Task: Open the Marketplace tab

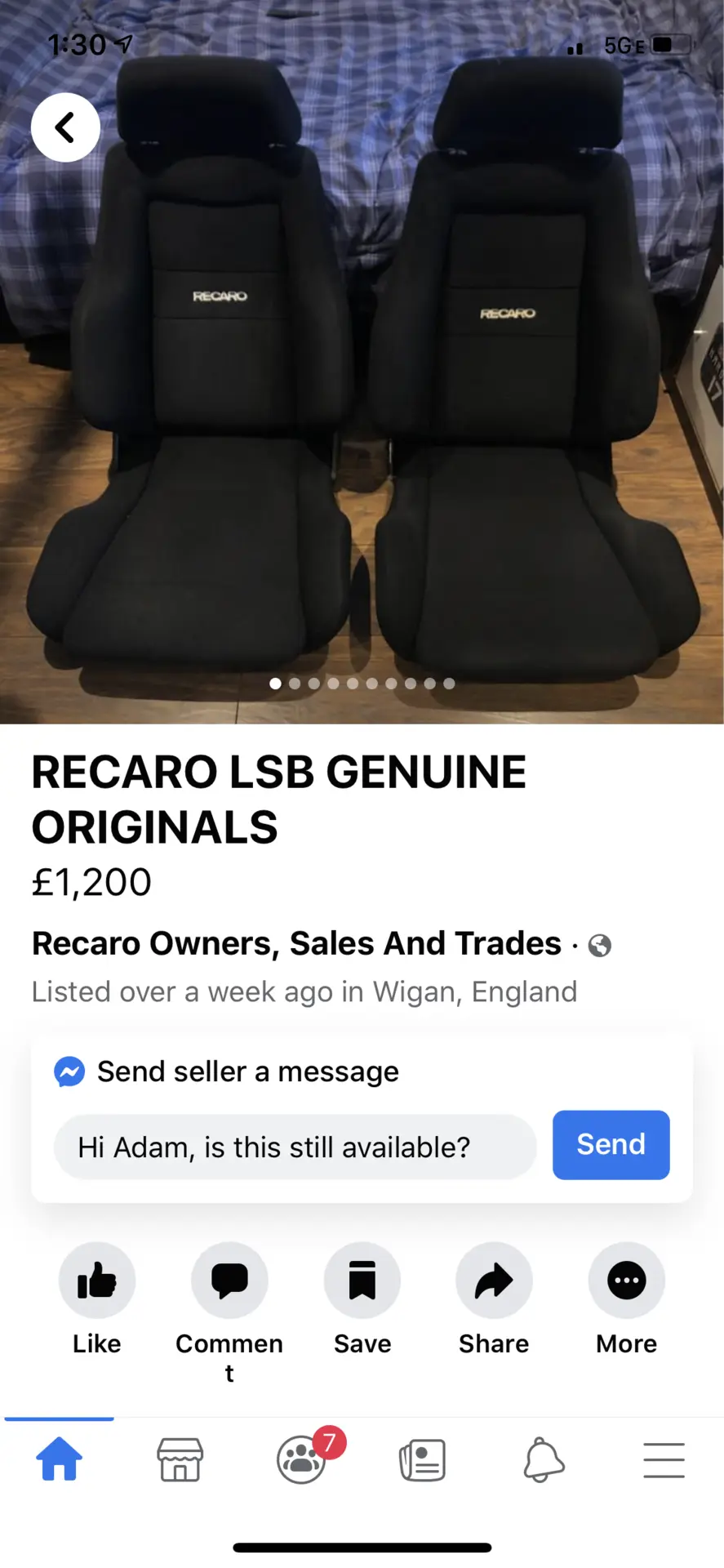Action: coord(180,1459)
